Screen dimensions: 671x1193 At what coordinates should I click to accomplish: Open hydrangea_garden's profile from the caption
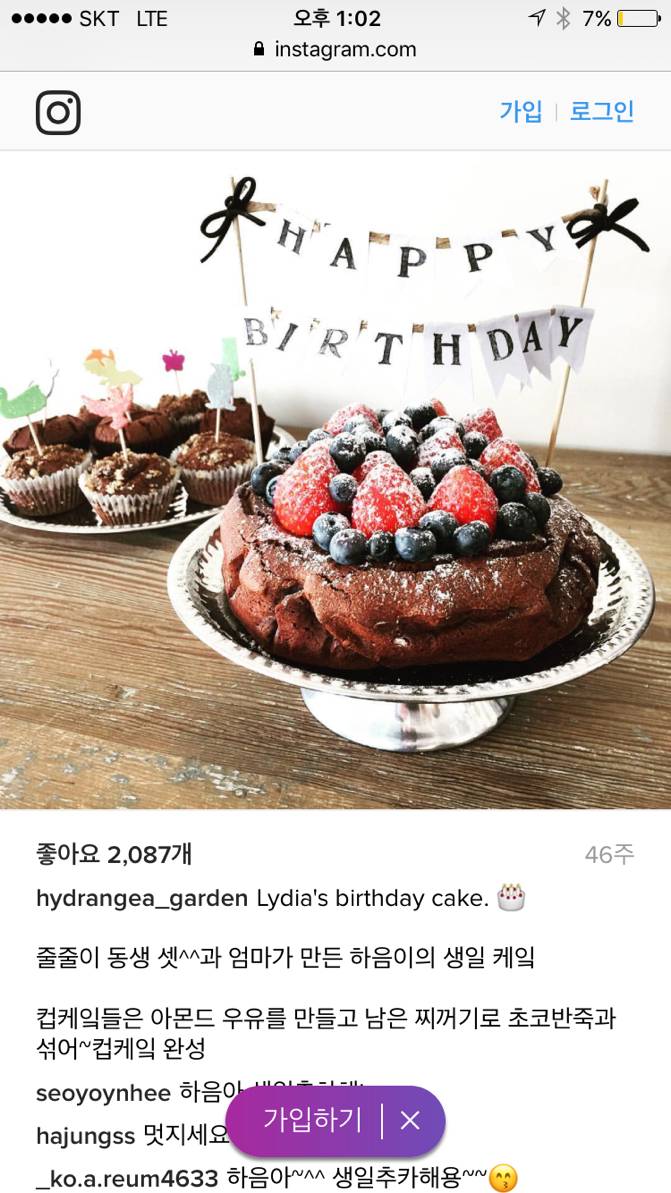click(141, 898)
